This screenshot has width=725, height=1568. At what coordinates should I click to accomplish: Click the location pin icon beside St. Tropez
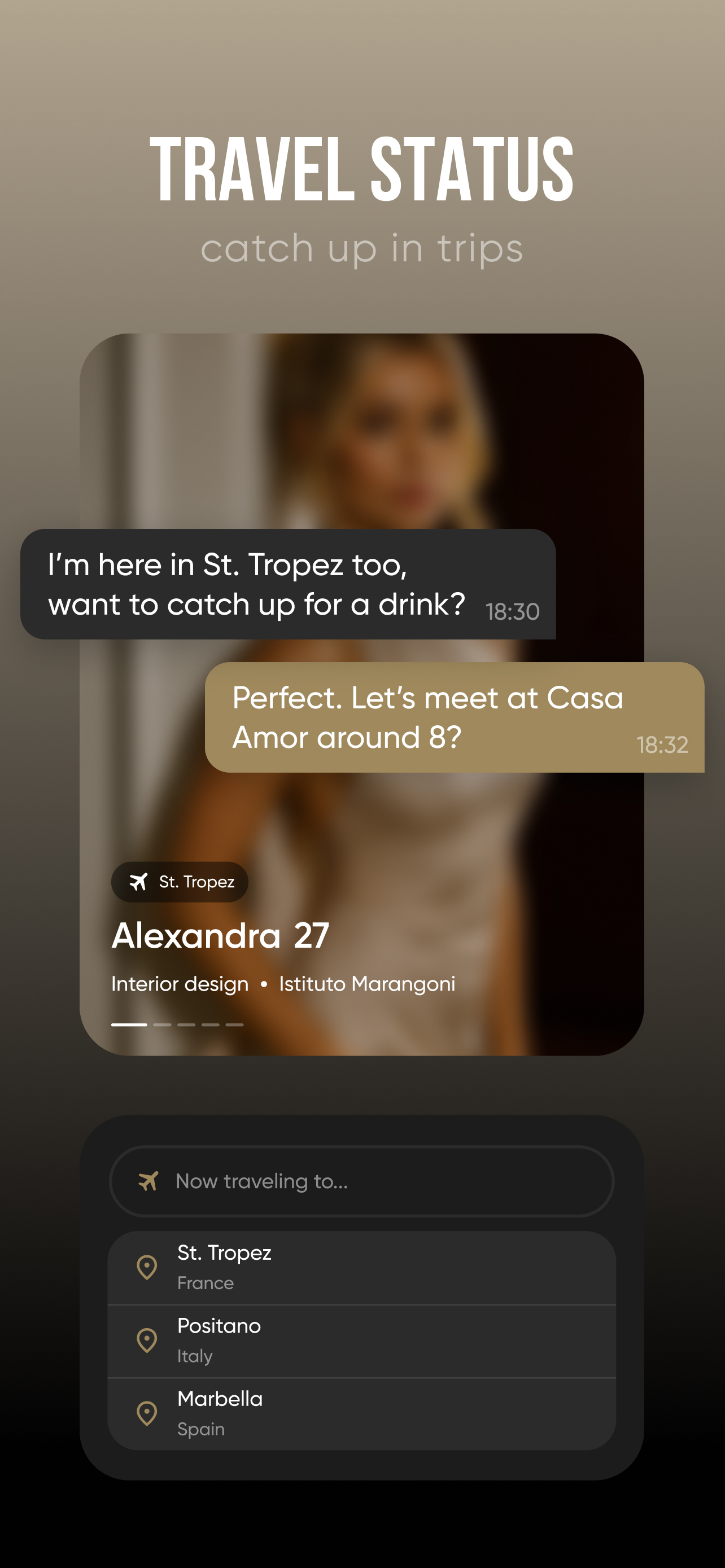coord(147,1267)
